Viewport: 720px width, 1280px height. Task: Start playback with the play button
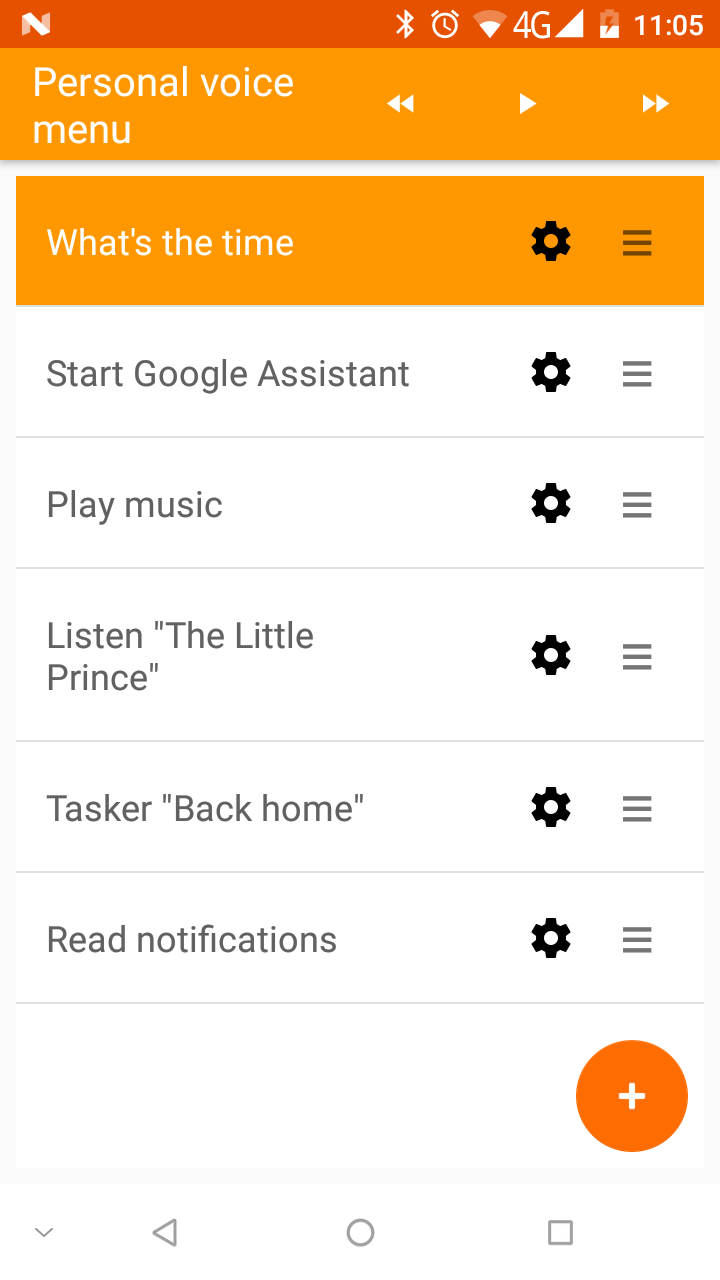pyautogui.click(x=528, y=104)
